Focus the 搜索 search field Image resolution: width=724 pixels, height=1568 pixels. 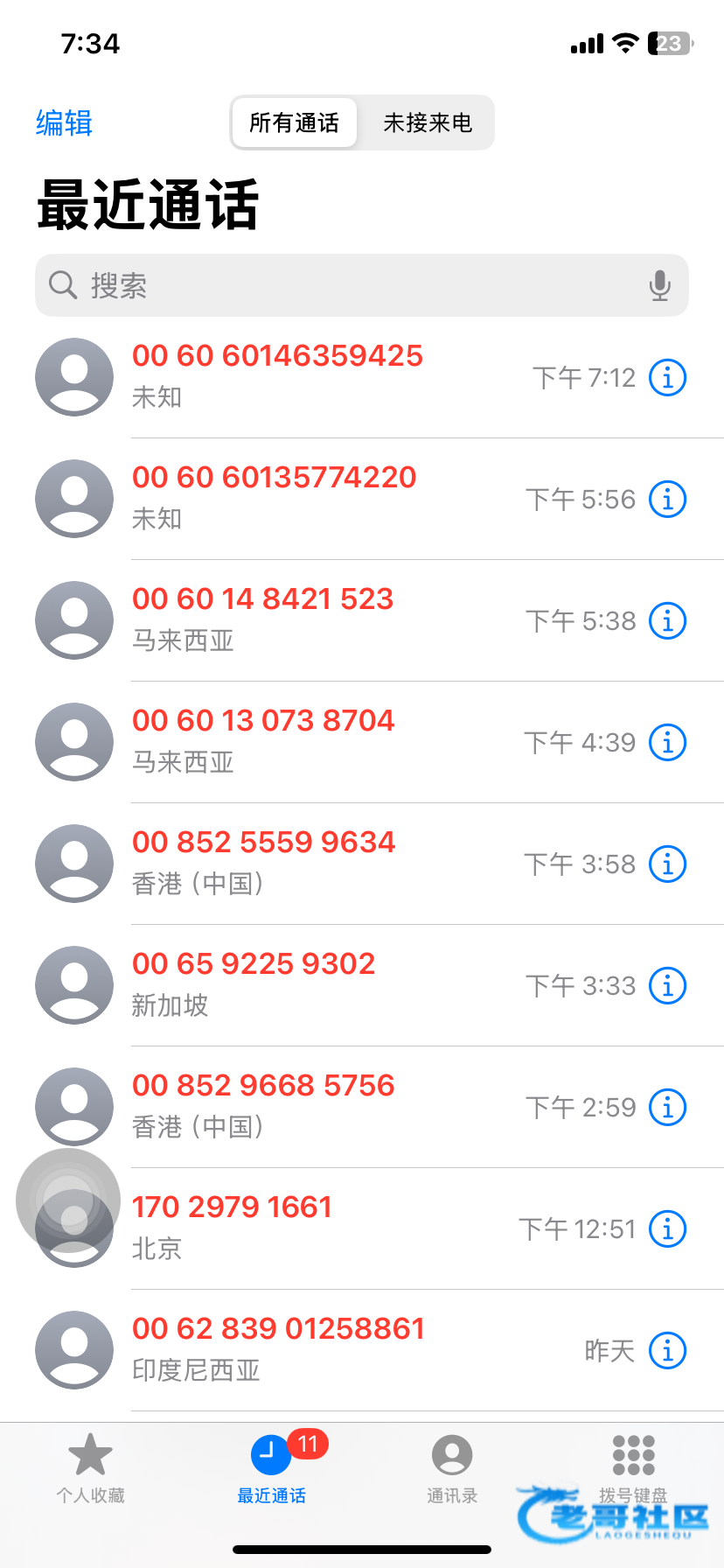[x=350, y=285]
